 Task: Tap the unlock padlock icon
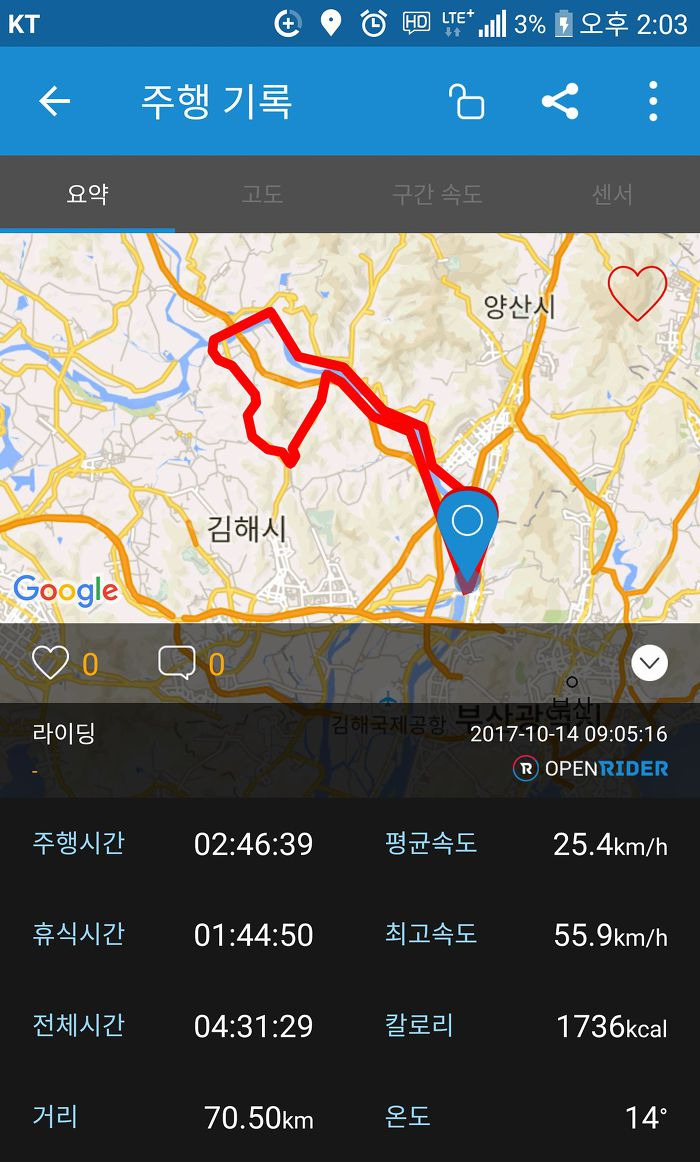point(466,102)
